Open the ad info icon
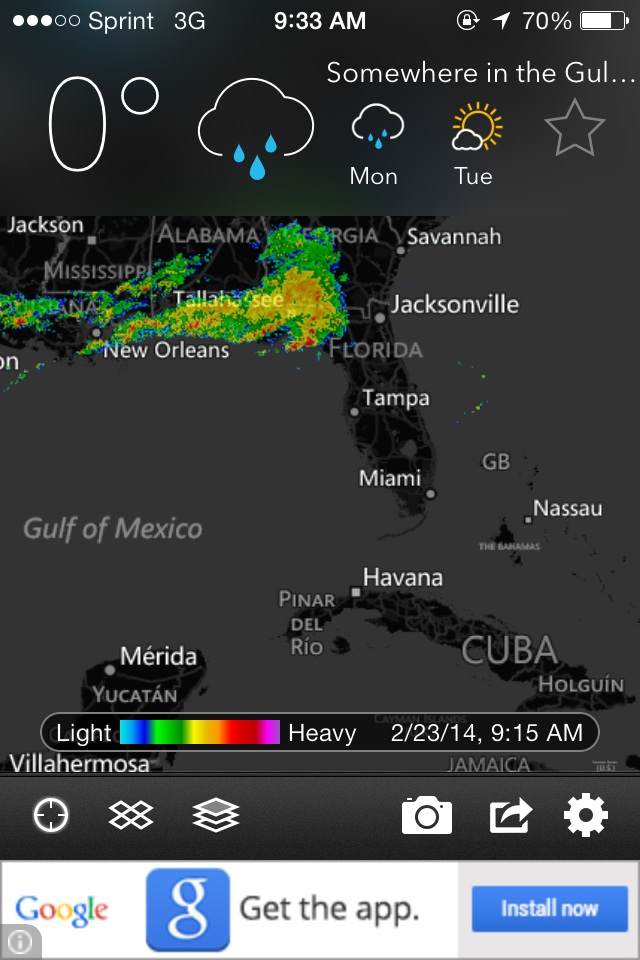This screenshot has height=960, width=640. pos(22,941)
